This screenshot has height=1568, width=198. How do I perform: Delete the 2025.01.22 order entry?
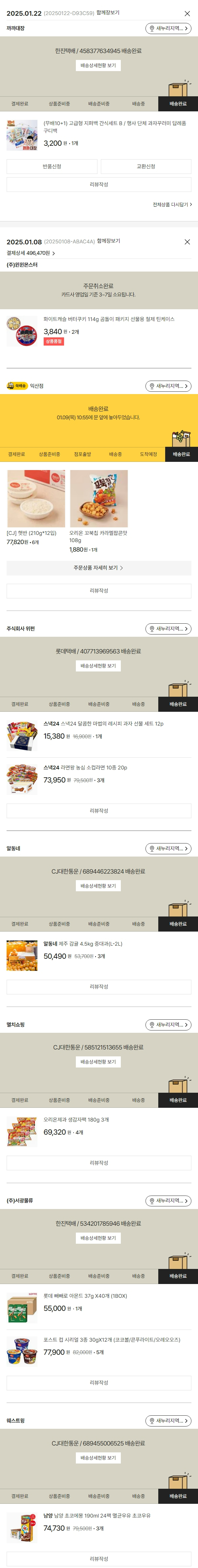[x=187, y=13]
